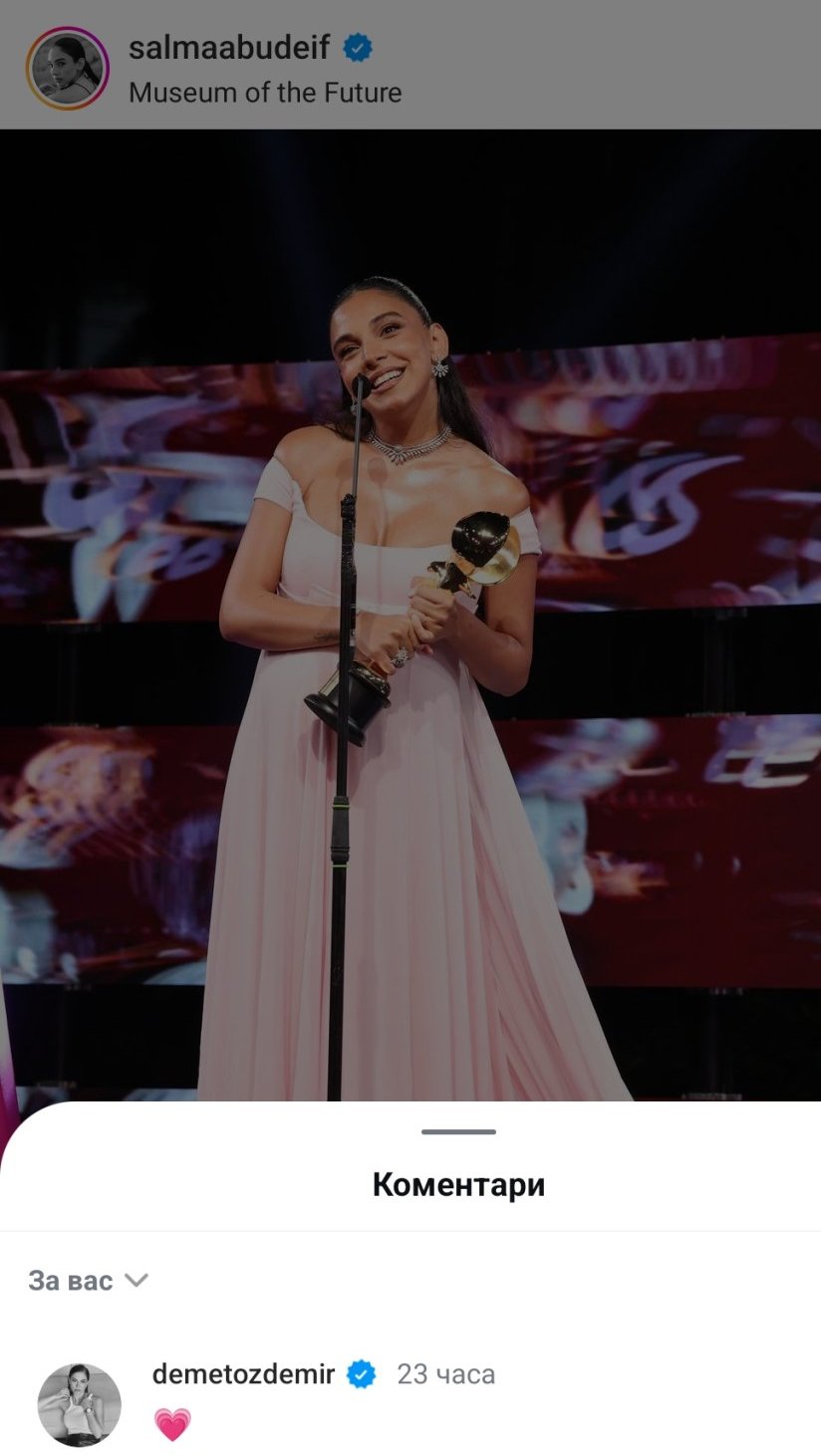This screenshot has height=1456, width=821.
Task: View demetozdemir's avatar in the comments
Action: 80,1404
